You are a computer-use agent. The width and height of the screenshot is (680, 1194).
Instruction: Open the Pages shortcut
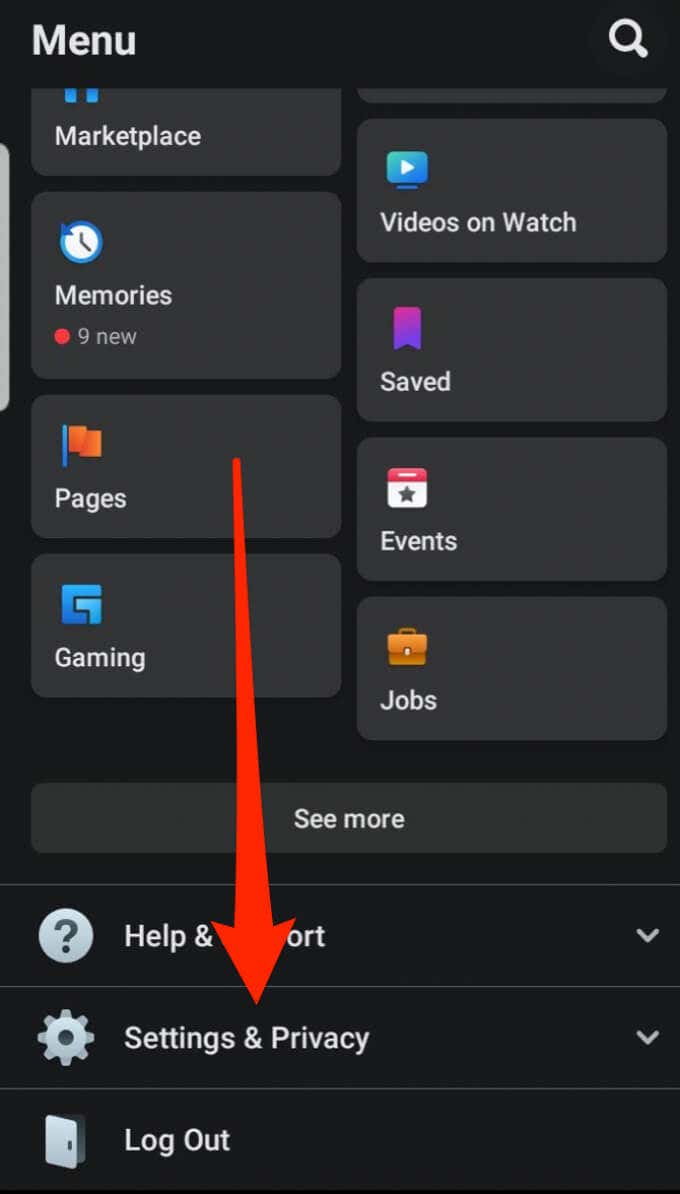pyautogui.click(x=186, y=466)
